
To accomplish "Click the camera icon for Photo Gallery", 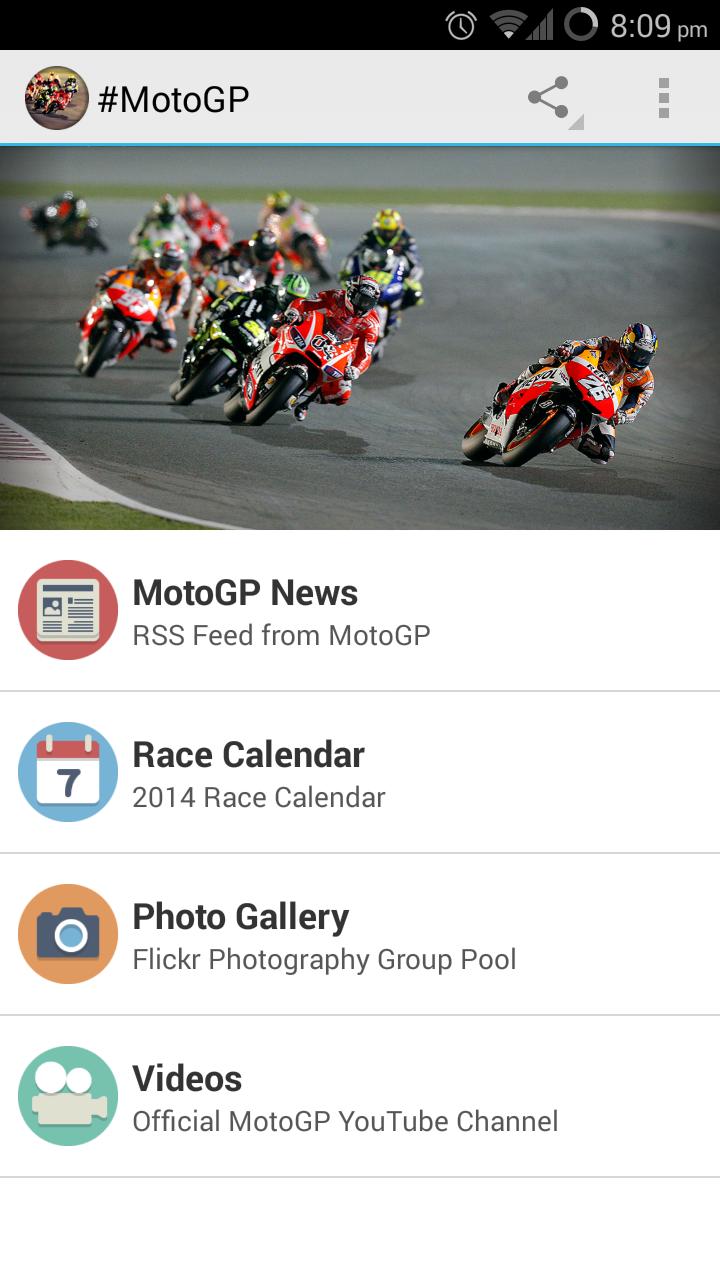I will click(67, 934).
